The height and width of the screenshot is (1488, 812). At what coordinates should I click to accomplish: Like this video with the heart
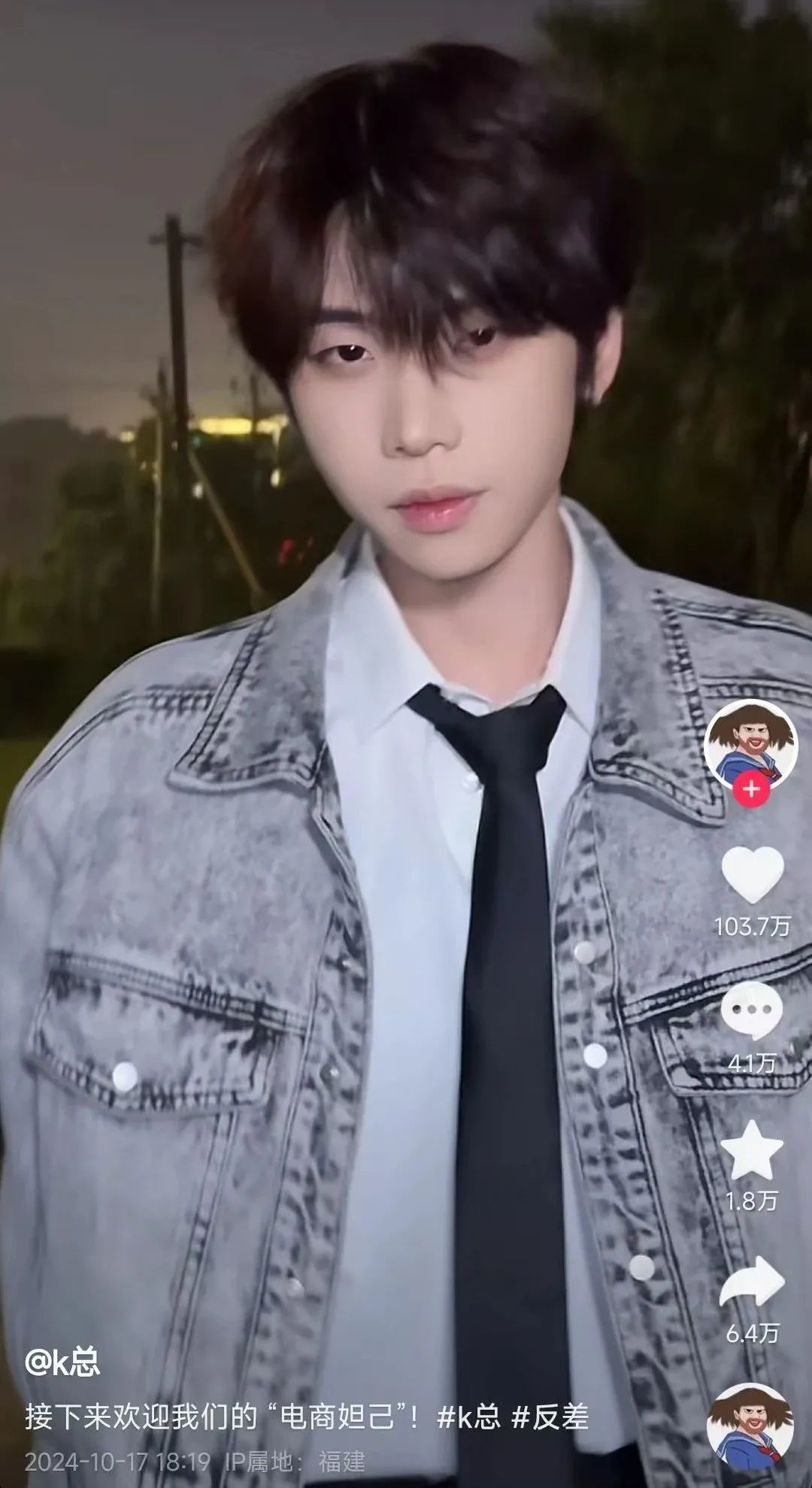pos(753,877)
